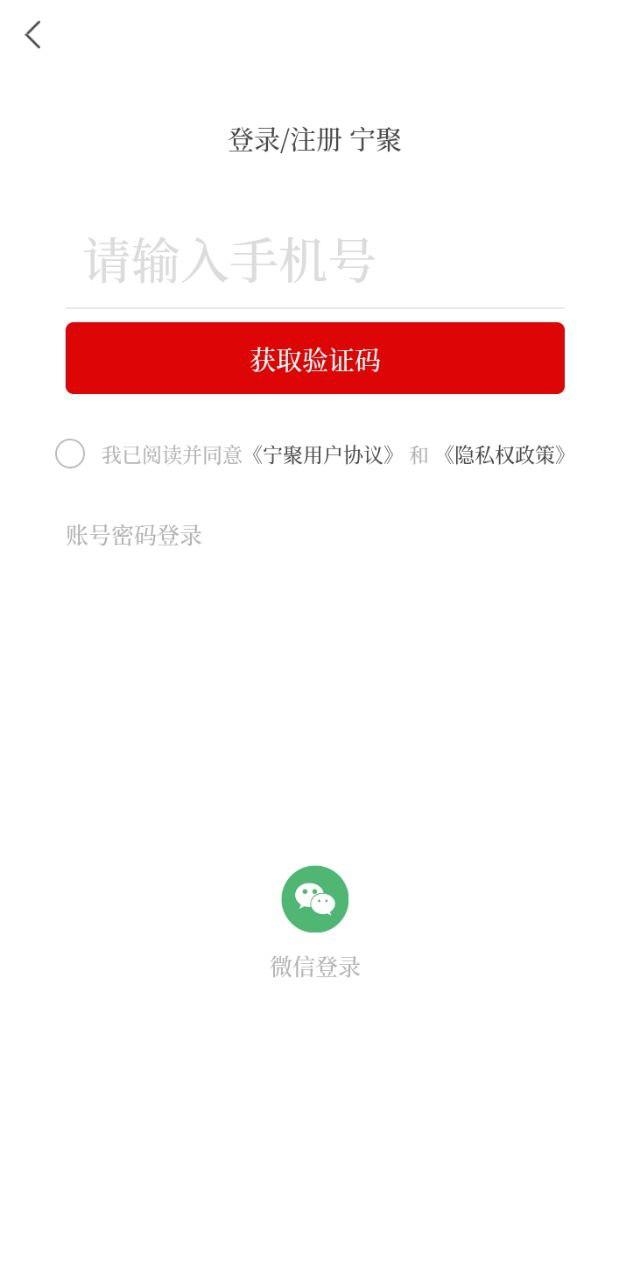
Task: Switch to 账号密码登录
Action: pyautogui.click(x=134, y=535)
